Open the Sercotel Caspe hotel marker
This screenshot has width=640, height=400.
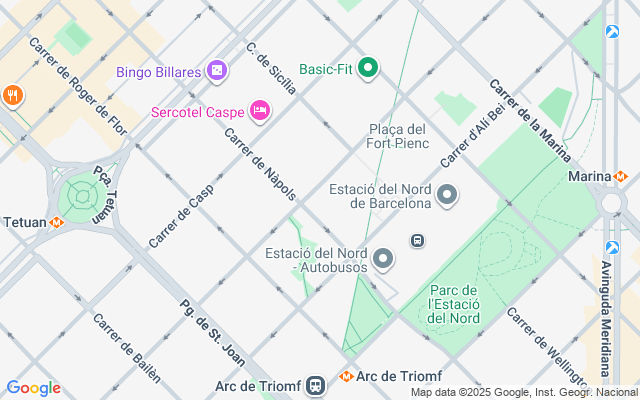(x=259, y=111)
